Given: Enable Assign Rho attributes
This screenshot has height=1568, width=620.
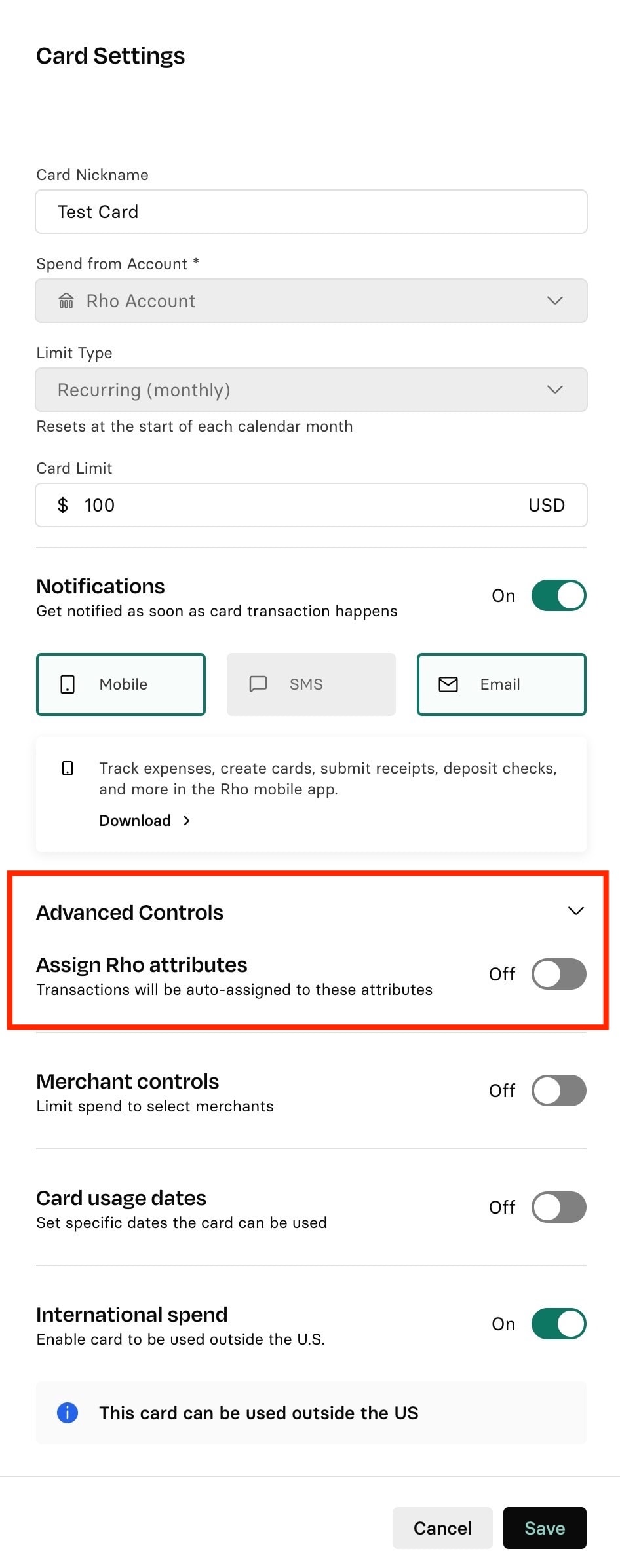Looking at the screenshot, I should [558, 974].
